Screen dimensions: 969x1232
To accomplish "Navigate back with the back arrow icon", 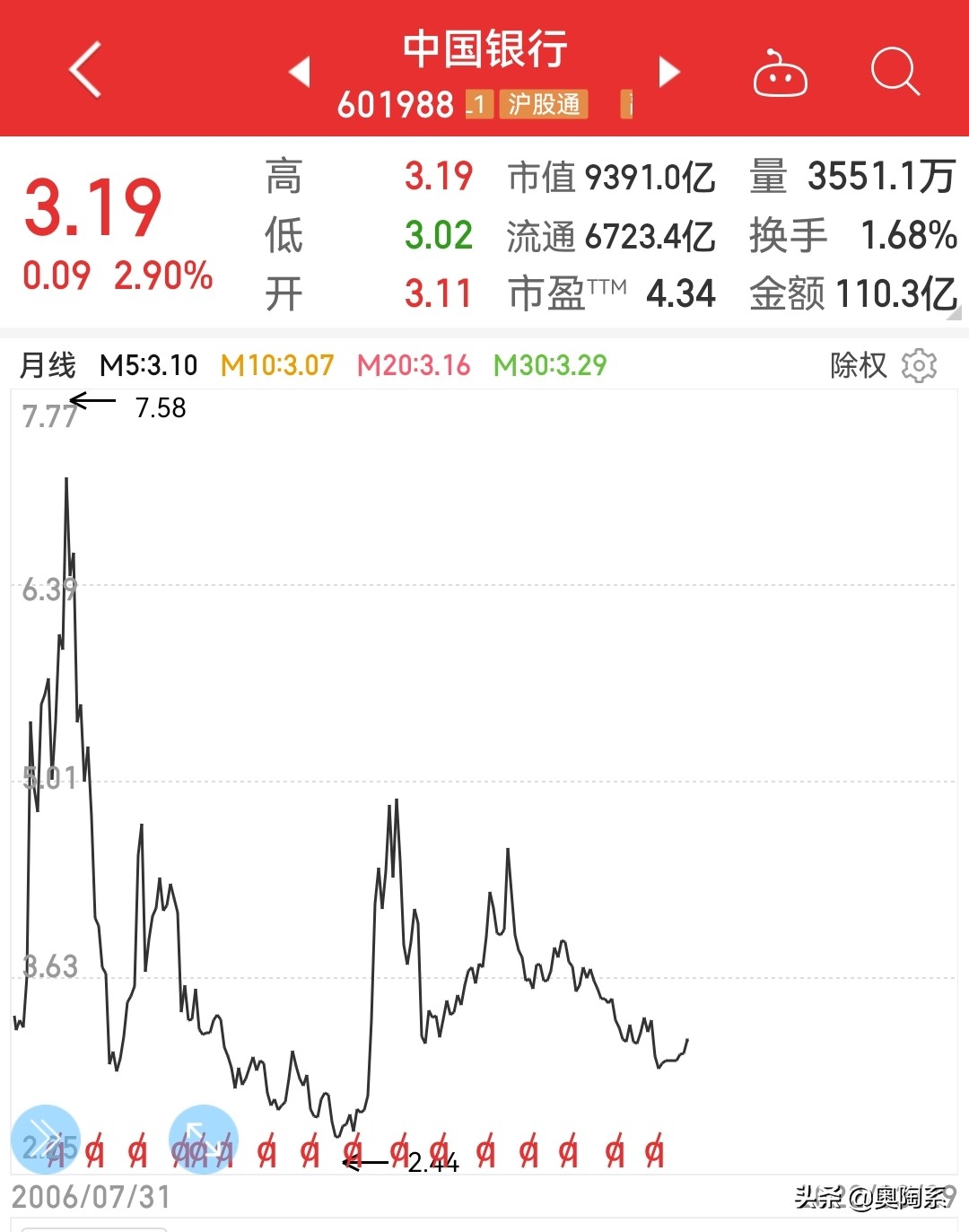I will [x=84, y=70].
